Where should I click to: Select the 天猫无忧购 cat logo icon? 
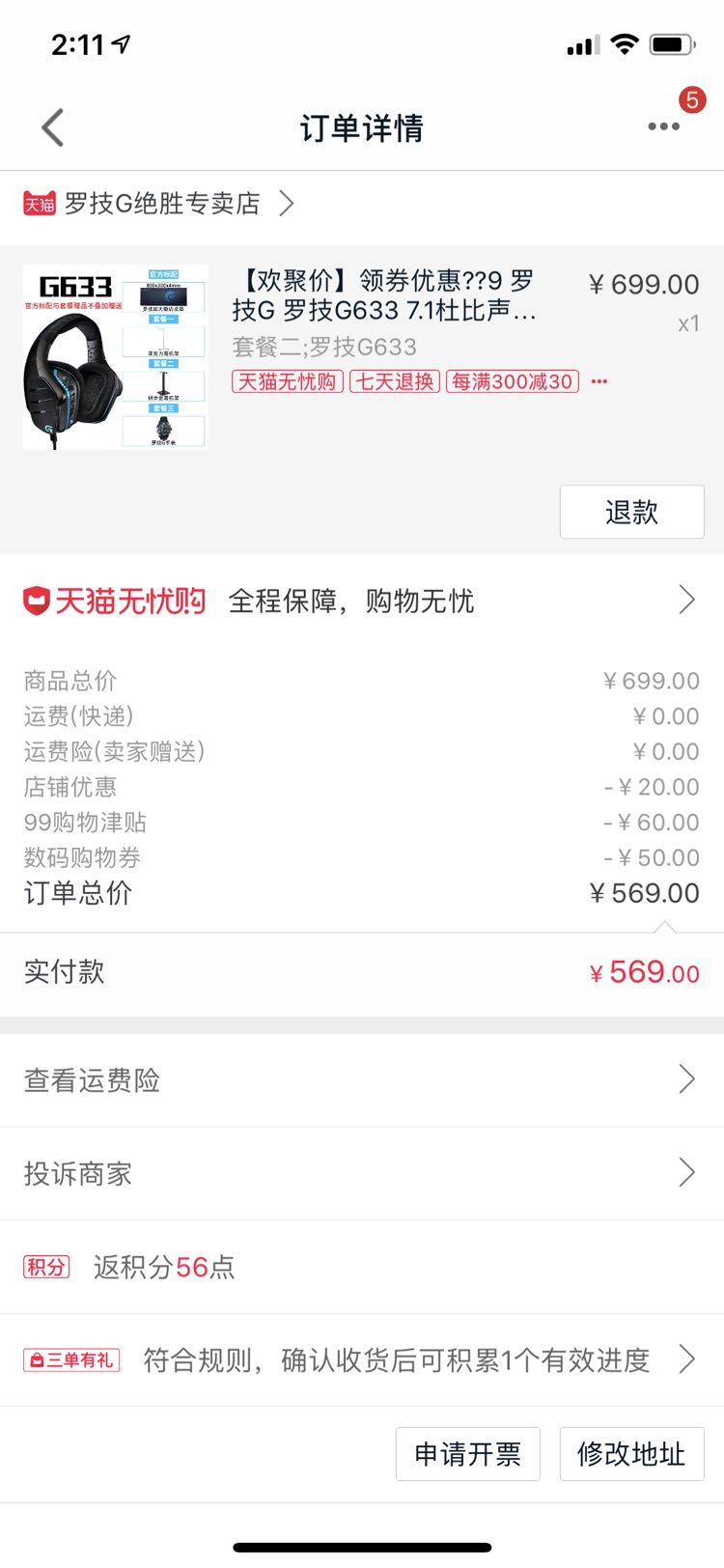pos(39,601)
